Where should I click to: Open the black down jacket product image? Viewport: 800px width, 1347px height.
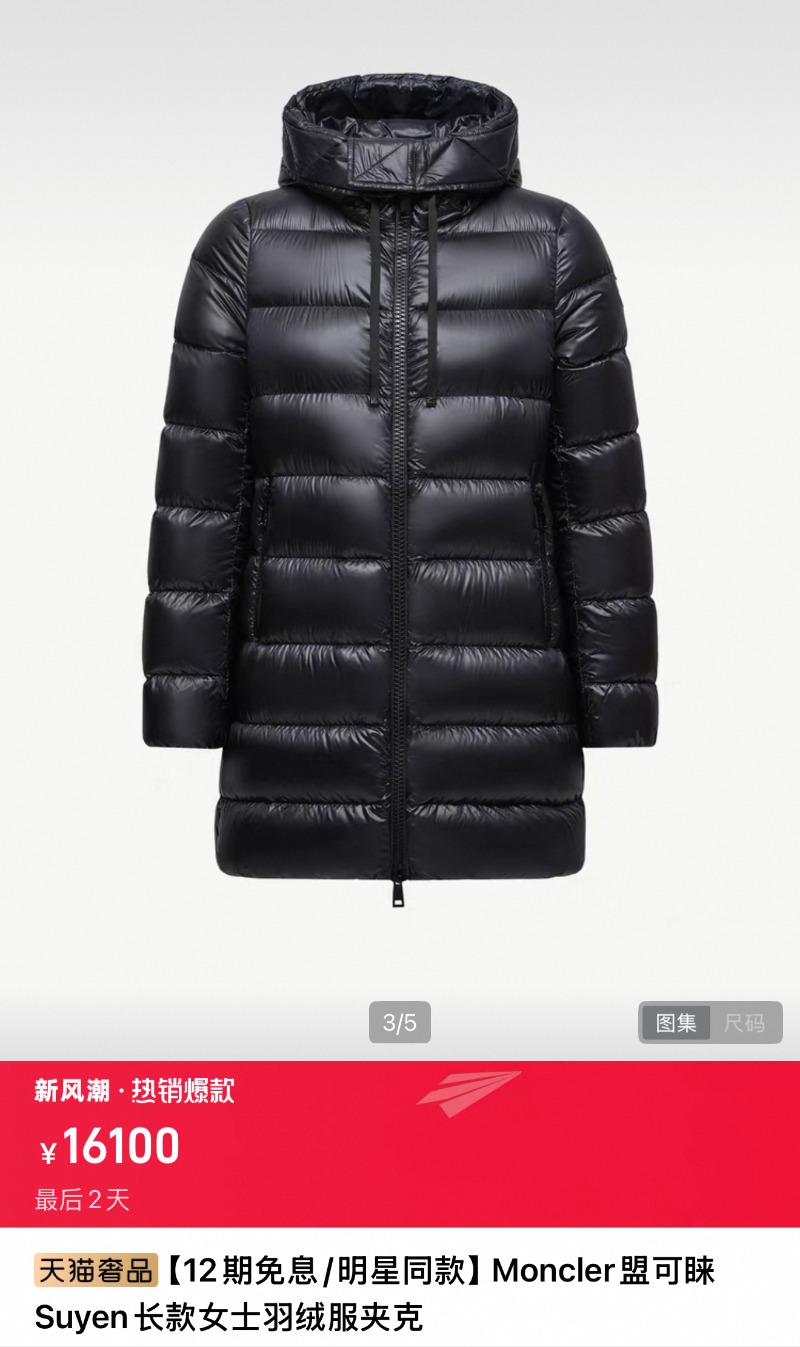tap(400, 500)
